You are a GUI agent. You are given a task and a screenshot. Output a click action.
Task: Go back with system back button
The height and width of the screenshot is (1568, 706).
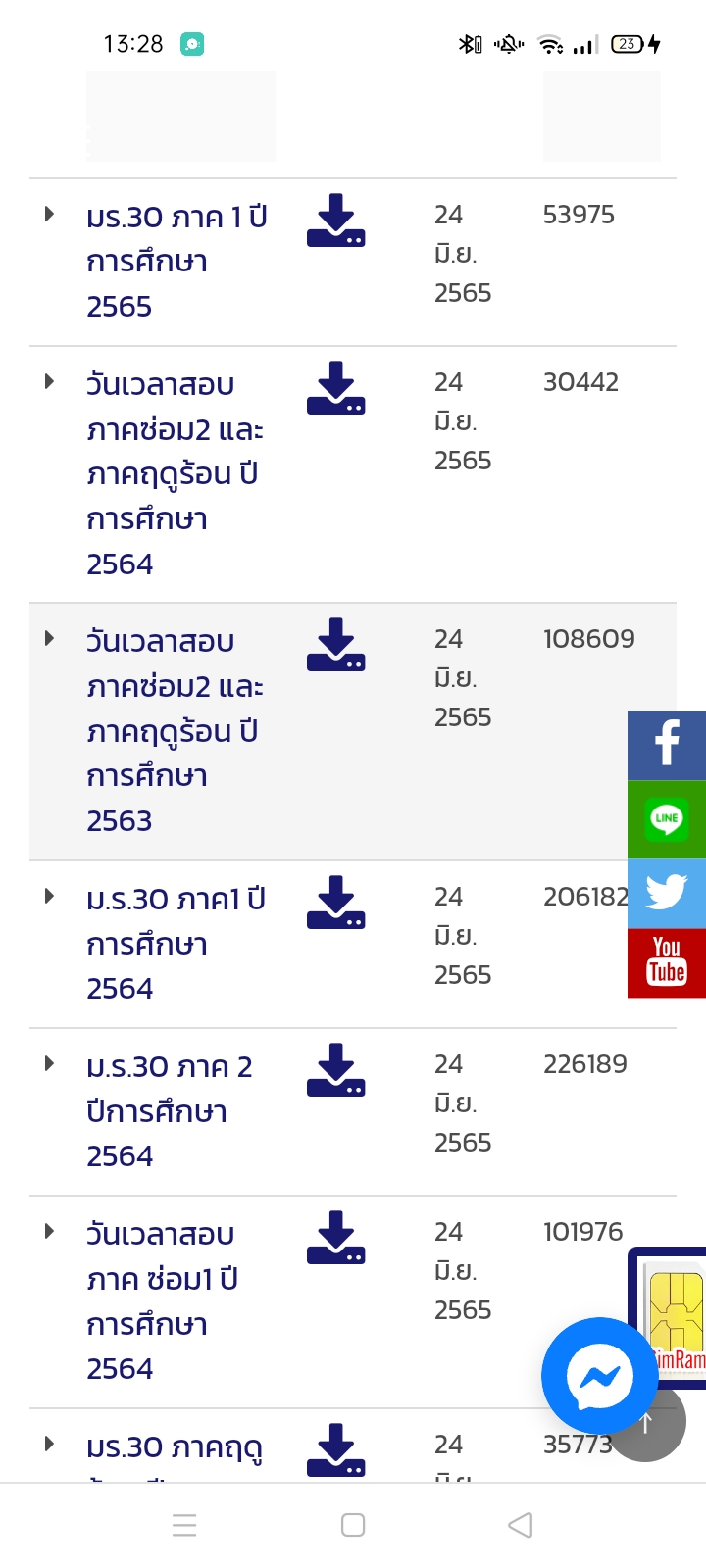521,1525
